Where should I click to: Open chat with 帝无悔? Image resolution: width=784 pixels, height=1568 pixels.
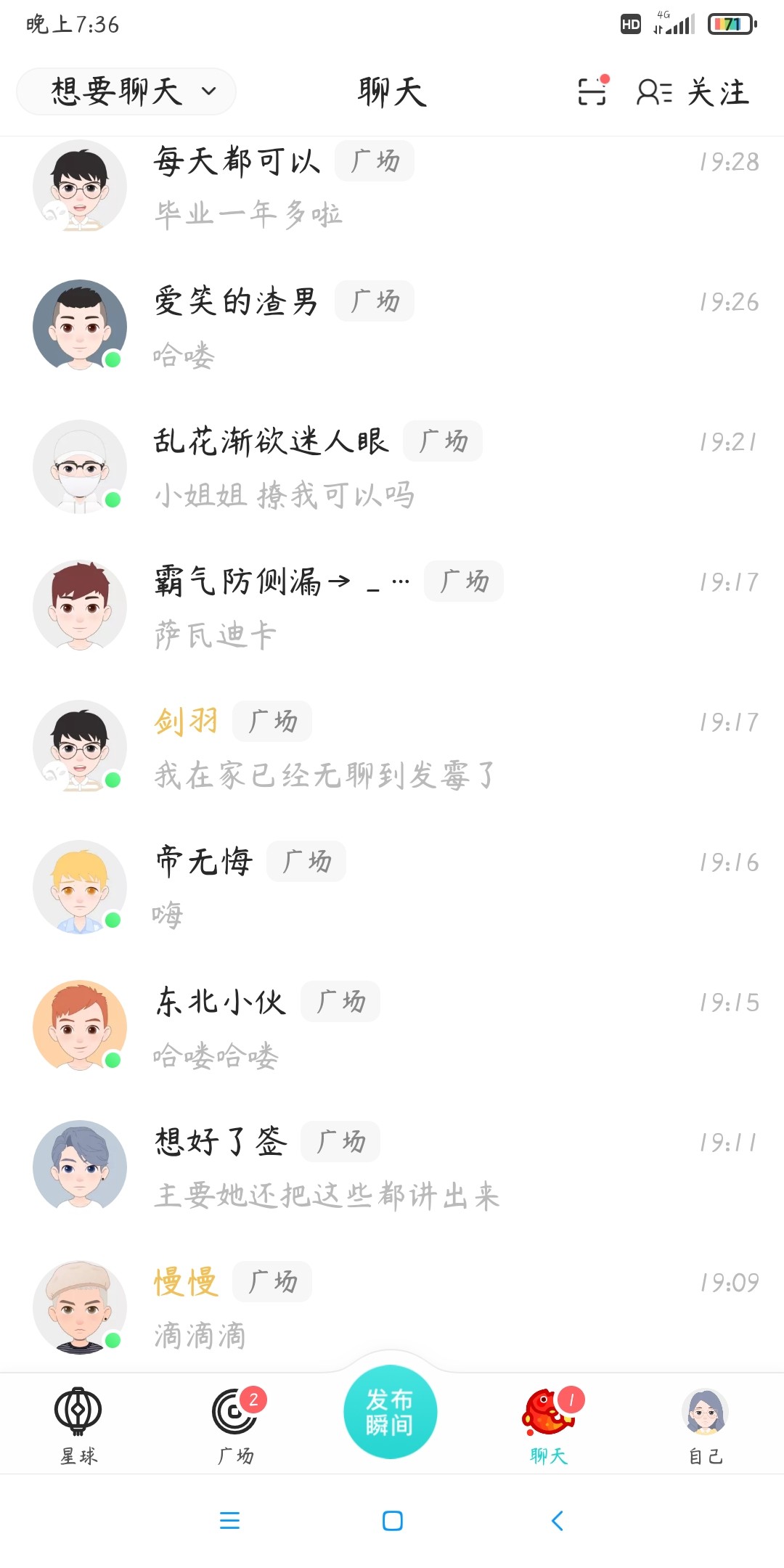(x=392, y=888)
